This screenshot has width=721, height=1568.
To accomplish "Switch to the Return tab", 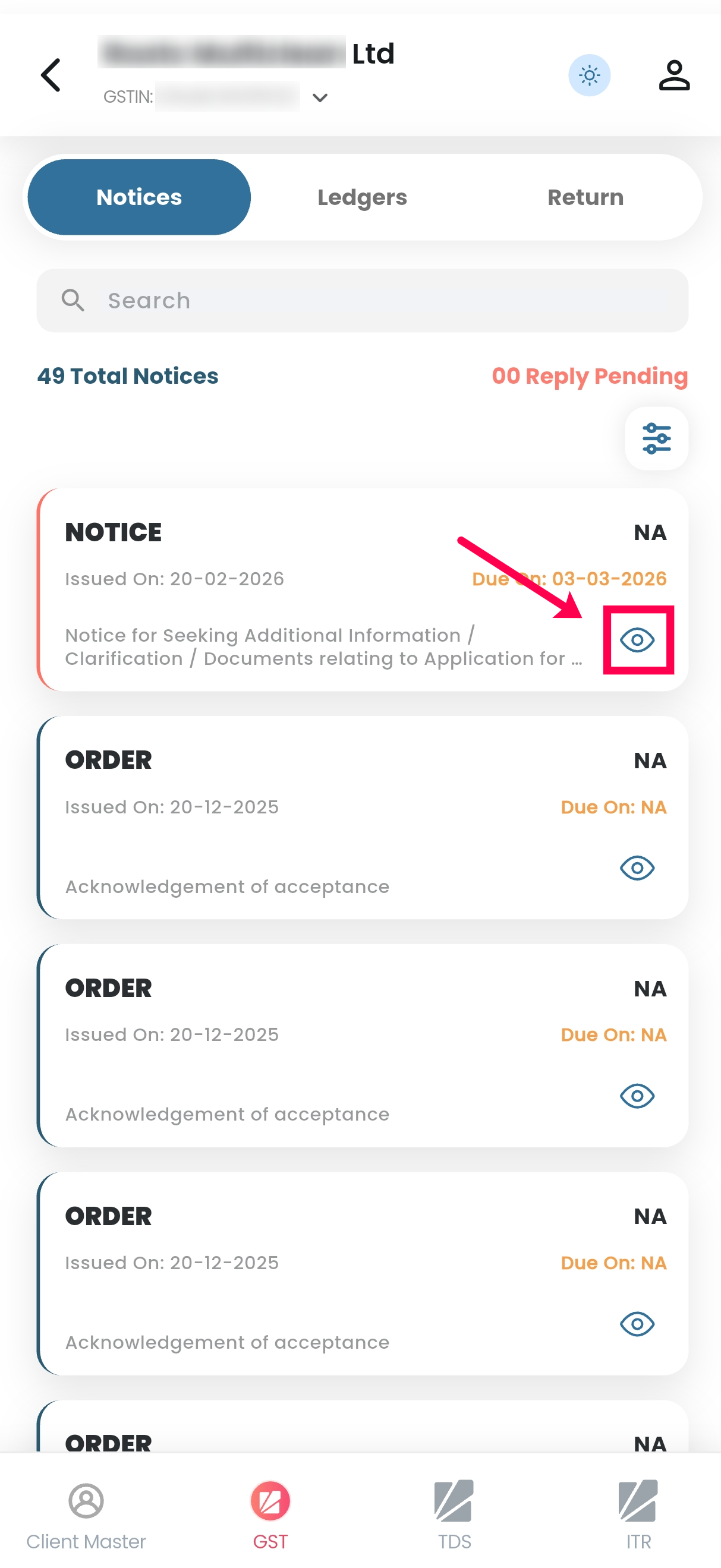I will (585, 197).
